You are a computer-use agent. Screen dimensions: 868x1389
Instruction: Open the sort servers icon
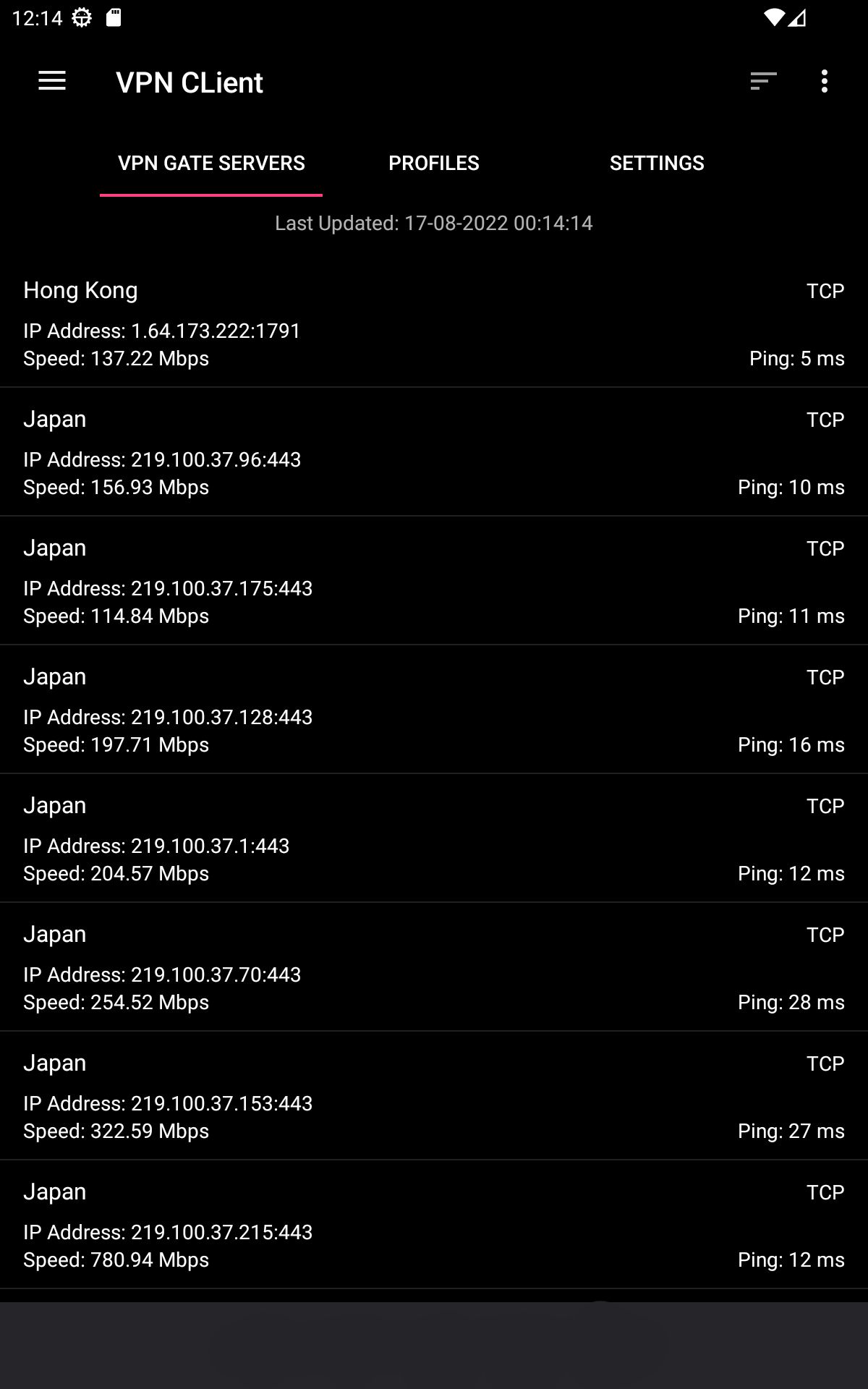click(x=764, y=81)
